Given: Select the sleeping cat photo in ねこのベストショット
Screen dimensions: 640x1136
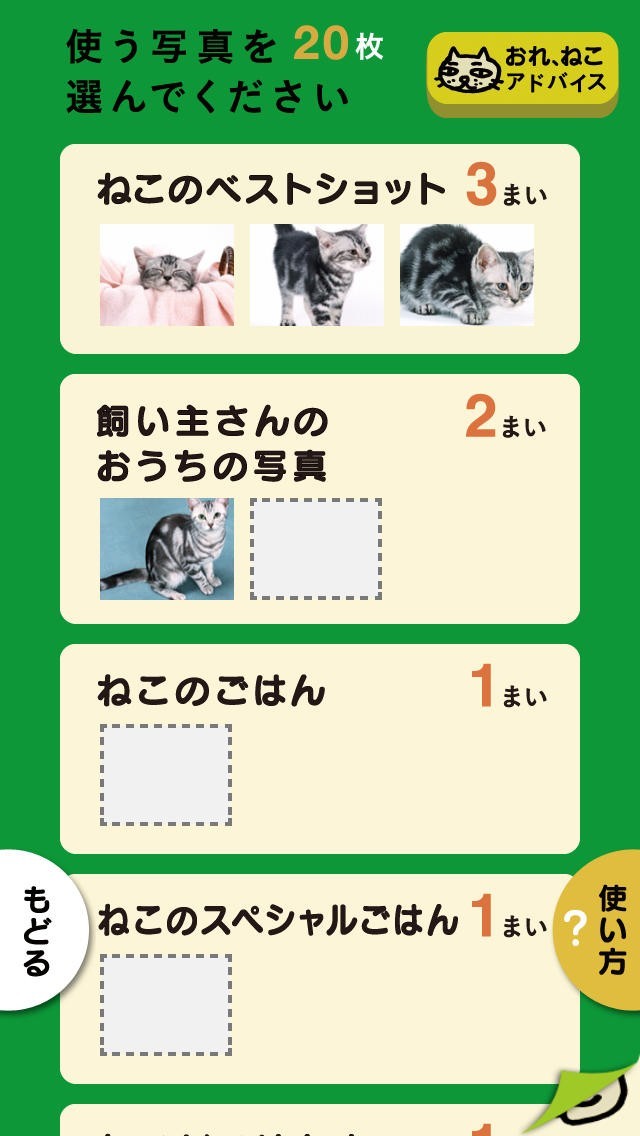Looking at the screenshot, I should coord(166,275).
